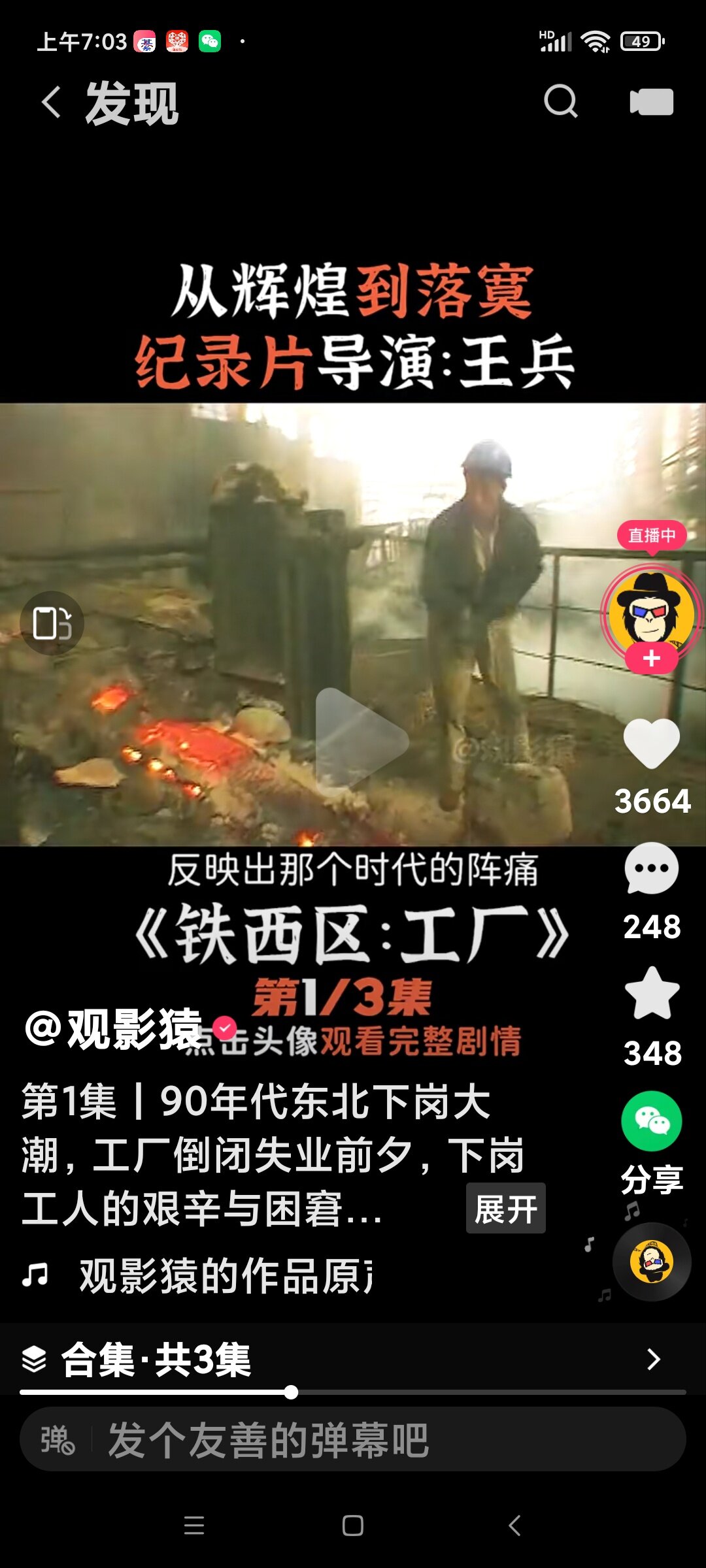Like the video with the heart icon
This screenshot has width=706, height=1568.
click(652, 743)
